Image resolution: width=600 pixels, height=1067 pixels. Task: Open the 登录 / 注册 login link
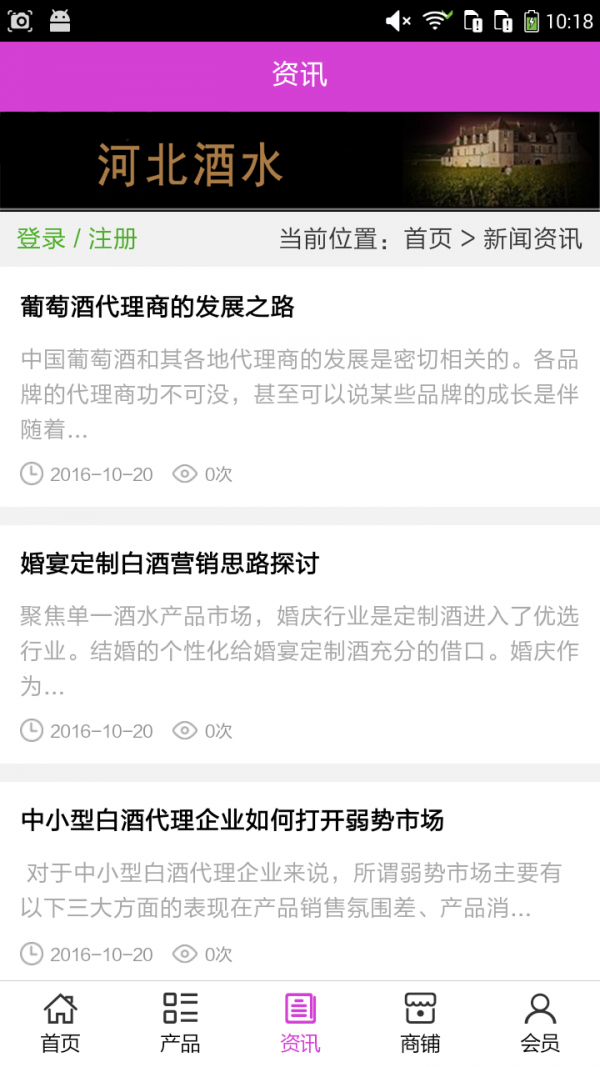77,239
